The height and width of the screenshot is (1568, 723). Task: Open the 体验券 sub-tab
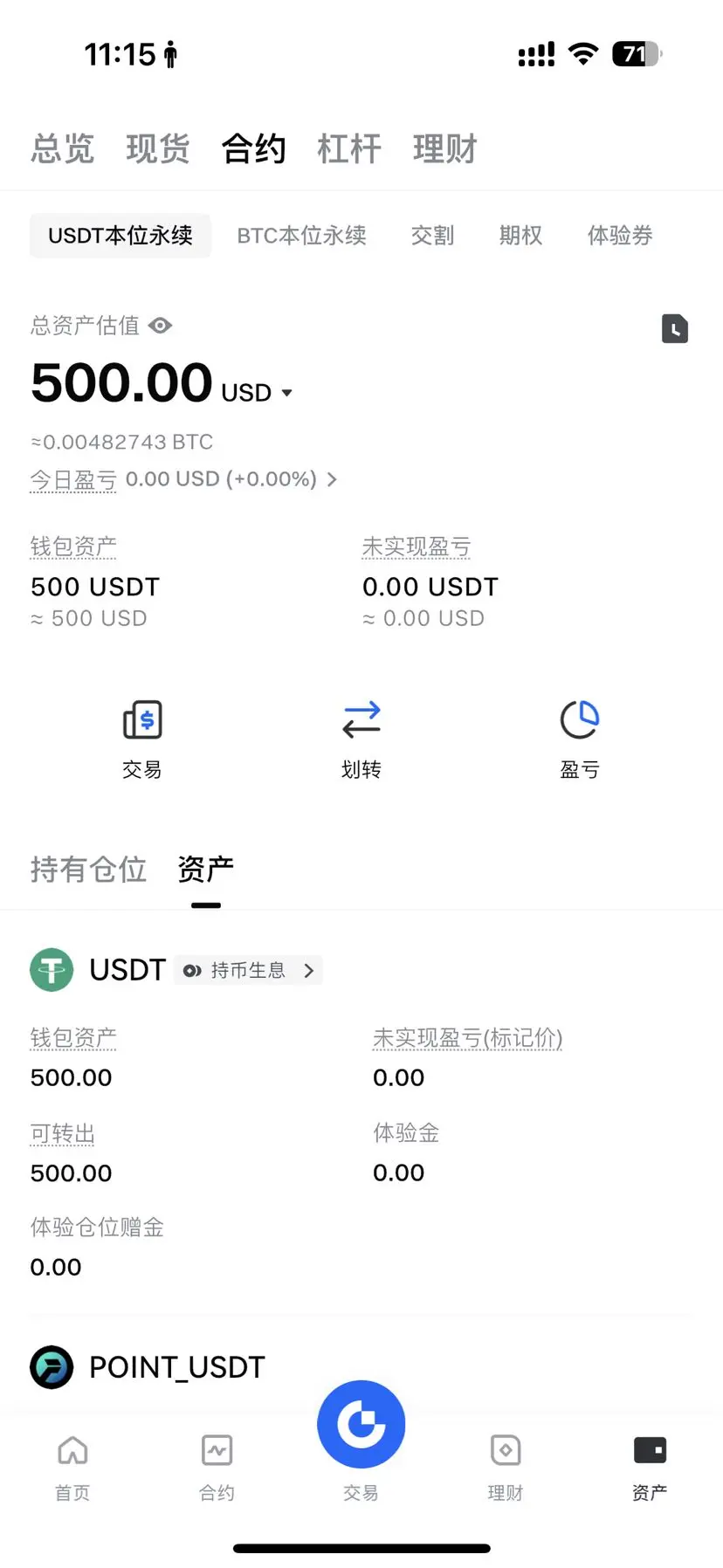[x=619, y=236]
